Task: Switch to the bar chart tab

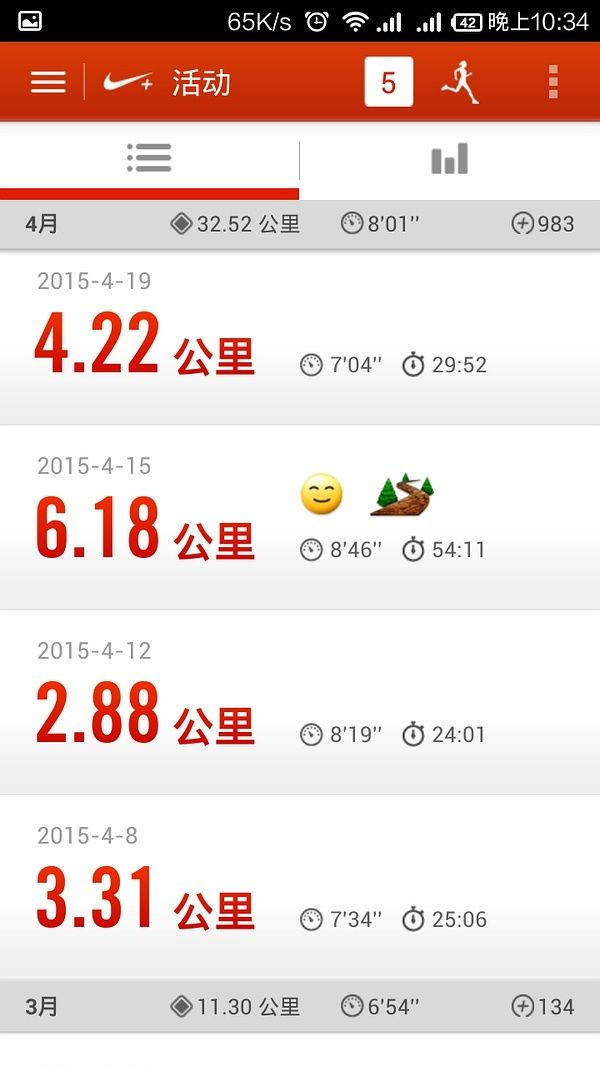Action: click(450, 160)
